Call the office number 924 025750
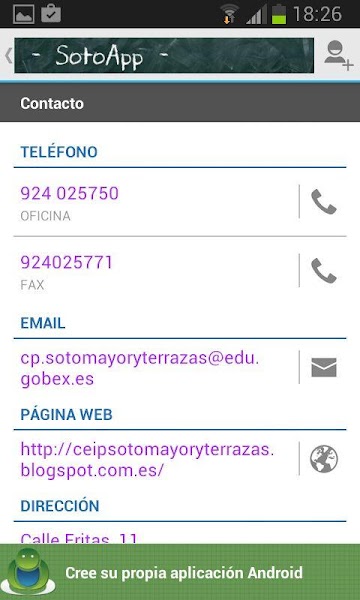The height and width of the screenshot is (600, 360). pos(70,193)
